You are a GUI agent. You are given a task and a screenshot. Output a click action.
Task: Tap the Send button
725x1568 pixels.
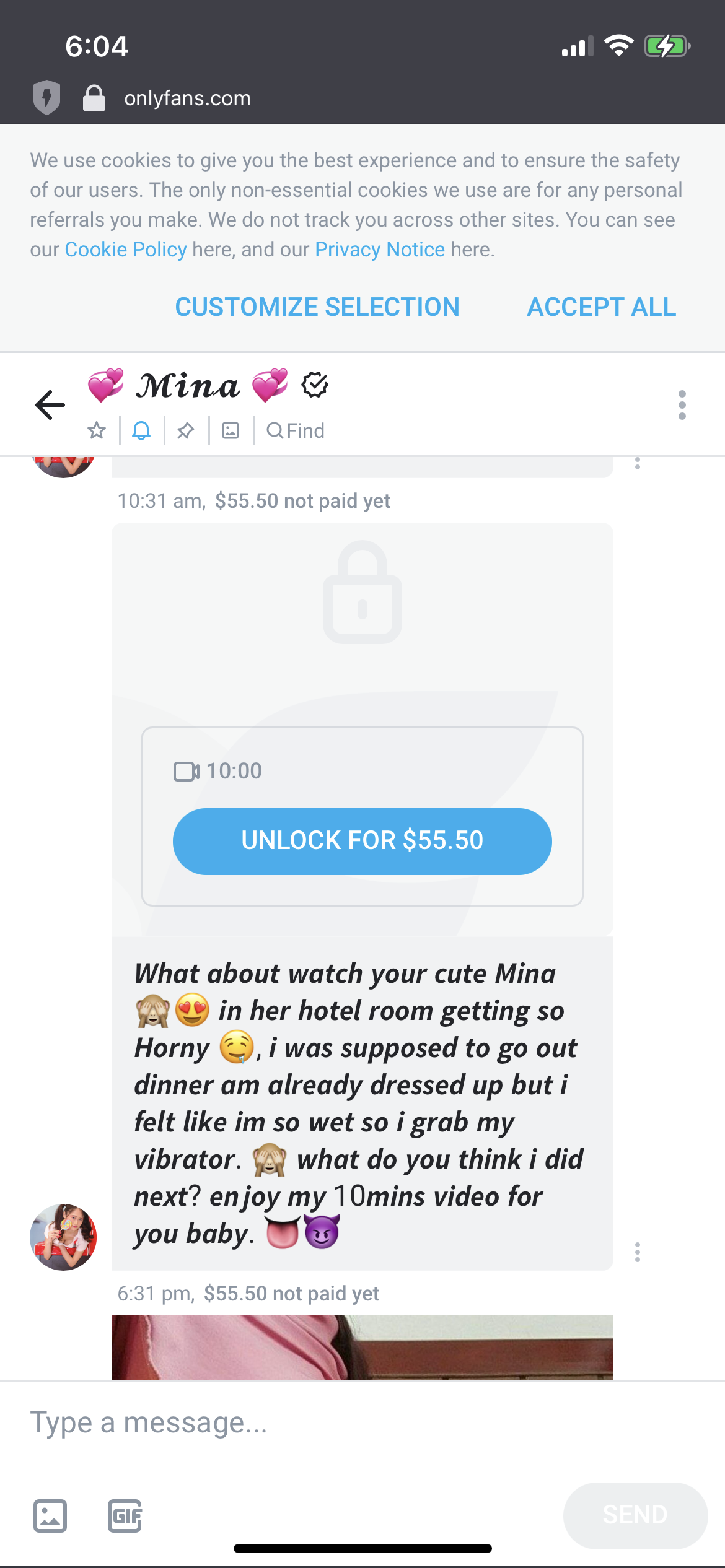pyautogui.click(x=635, y=1515)
